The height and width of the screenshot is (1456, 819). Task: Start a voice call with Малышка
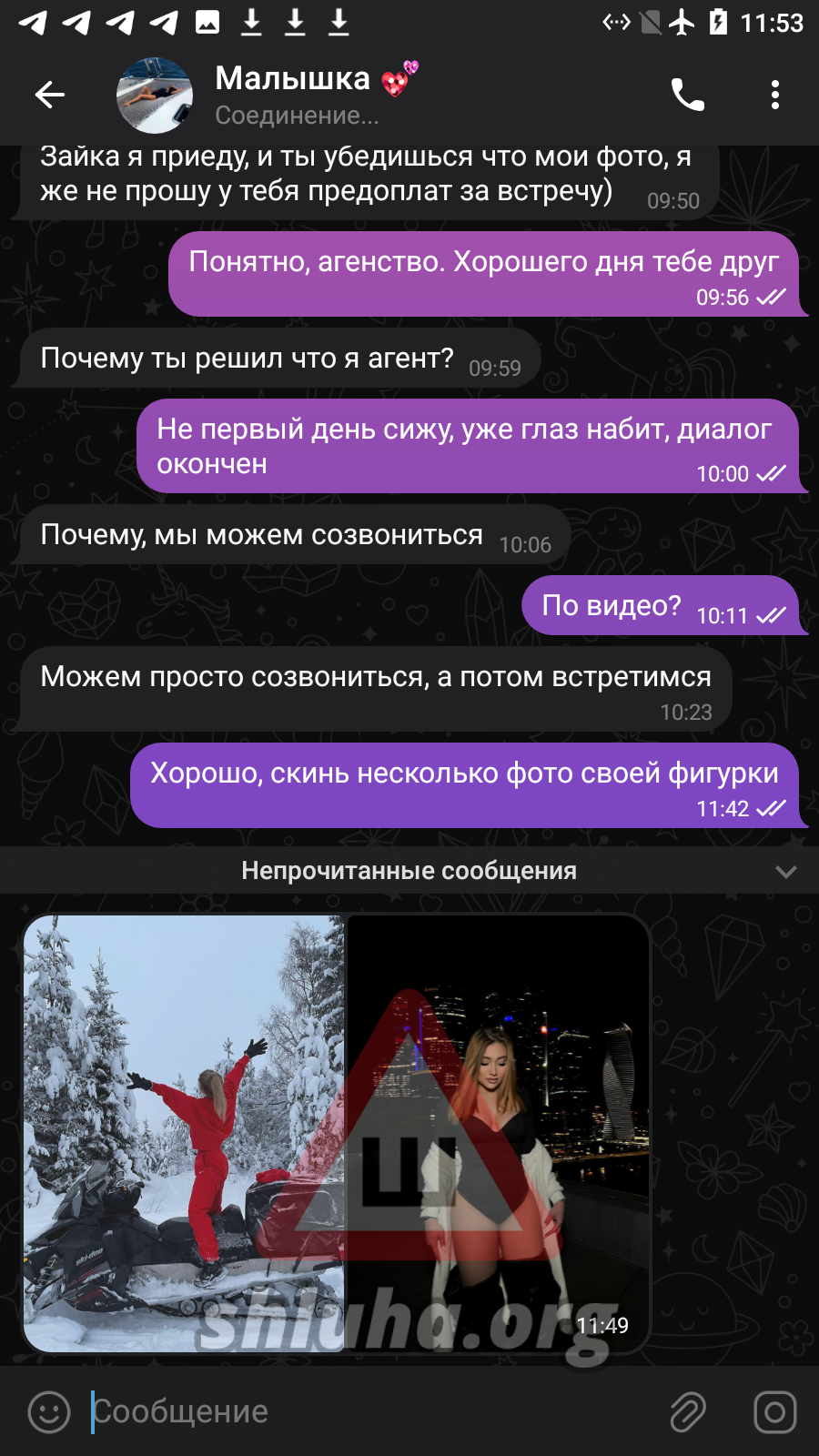coord(688,95)
